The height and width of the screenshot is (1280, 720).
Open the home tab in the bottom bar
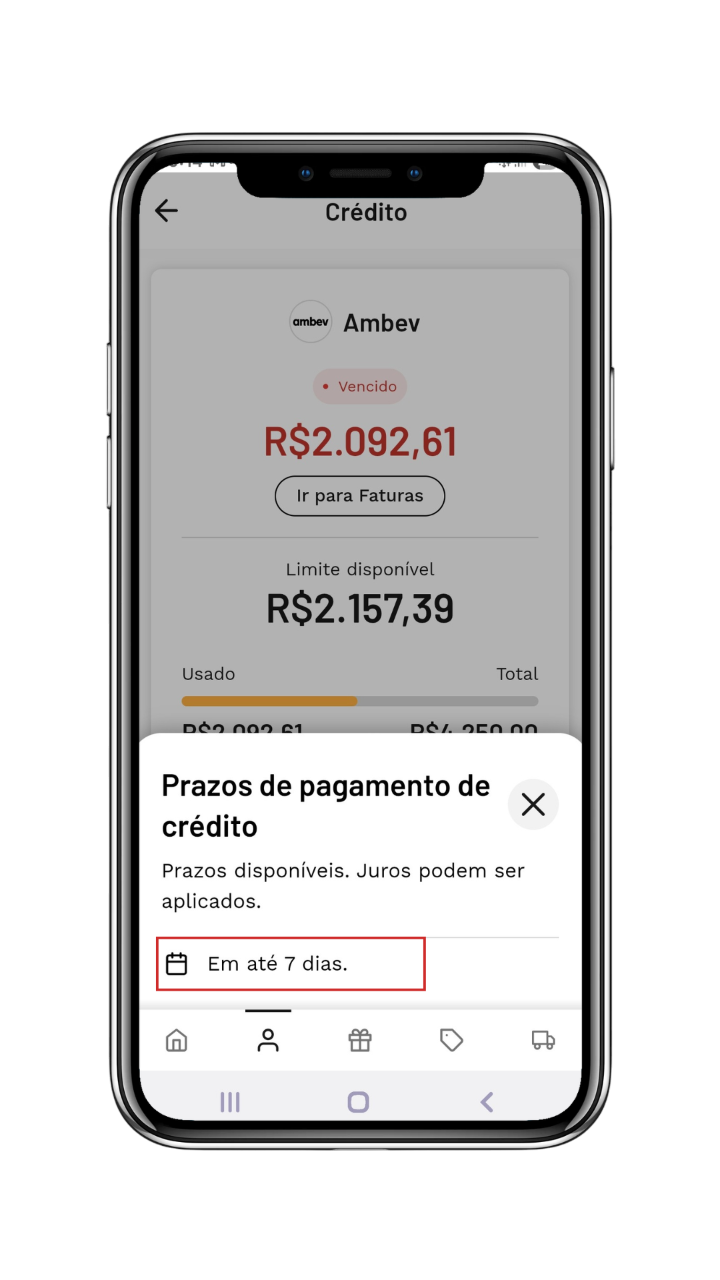(176, 1041)
